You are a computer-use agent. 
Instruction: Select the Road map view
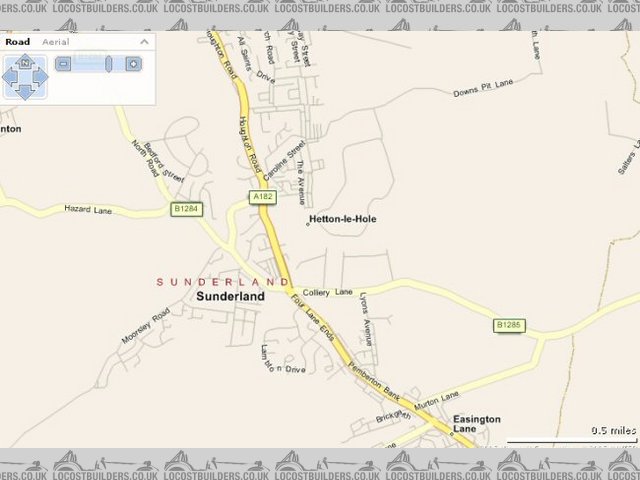pos(17,42)
